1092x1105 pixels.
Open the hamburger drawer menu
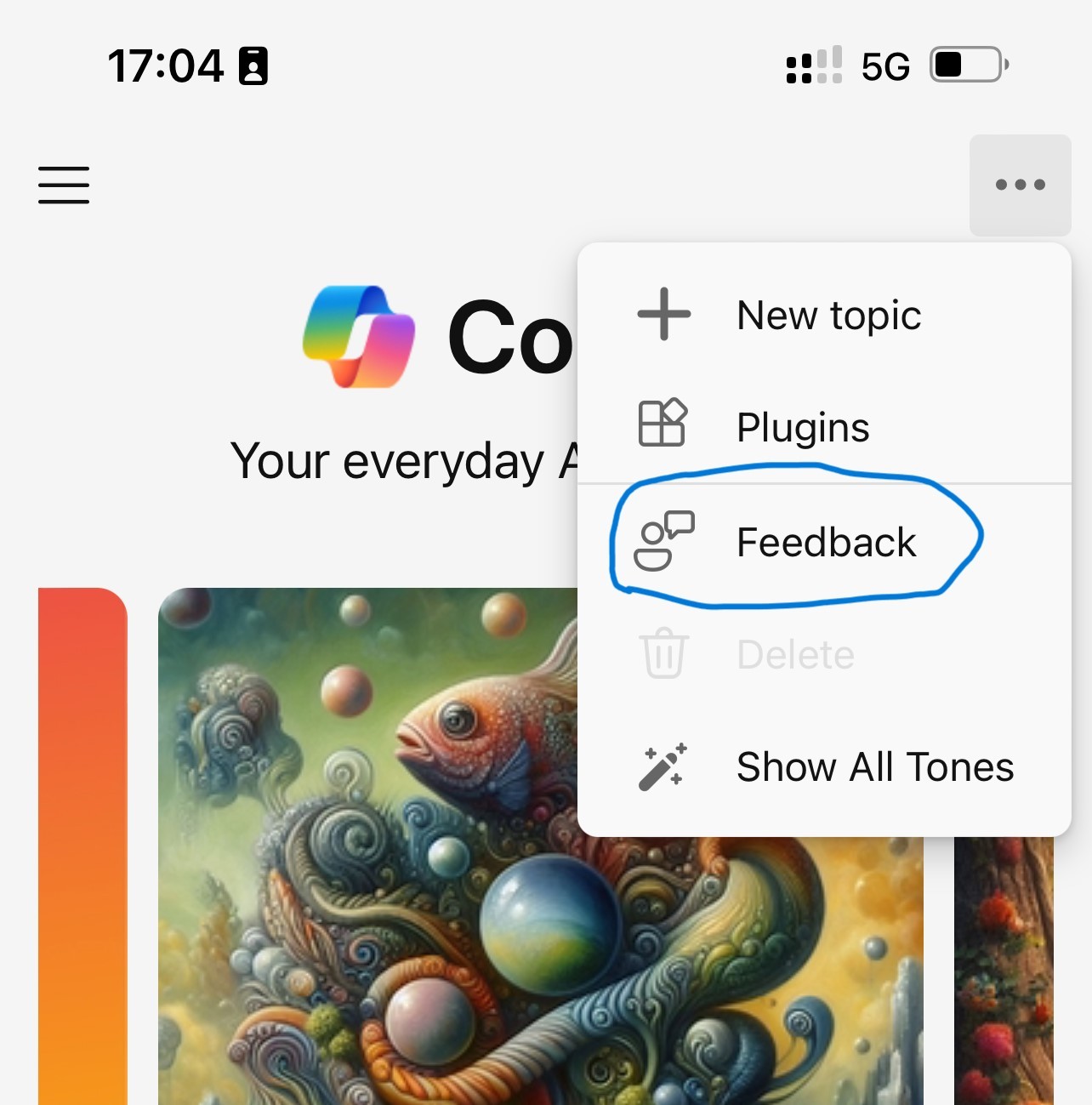click(64, 185)
